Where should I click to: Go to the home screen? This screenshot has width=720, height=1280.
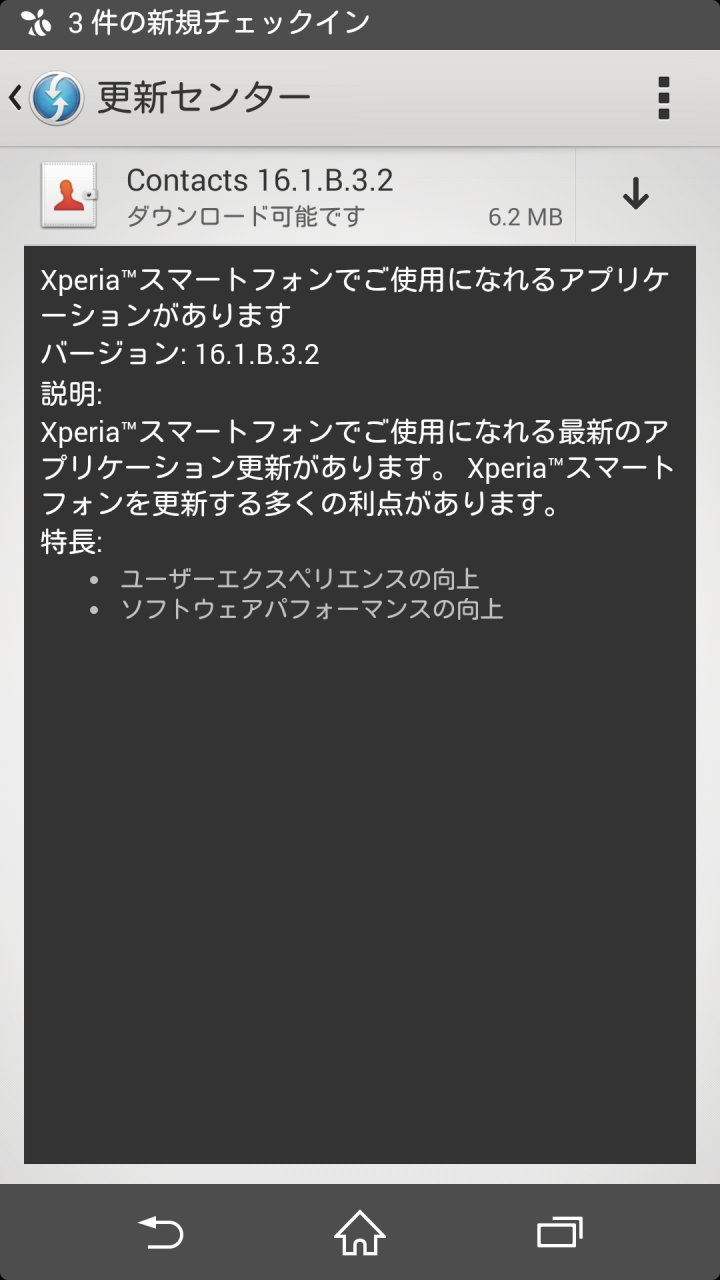(360, 1232)
